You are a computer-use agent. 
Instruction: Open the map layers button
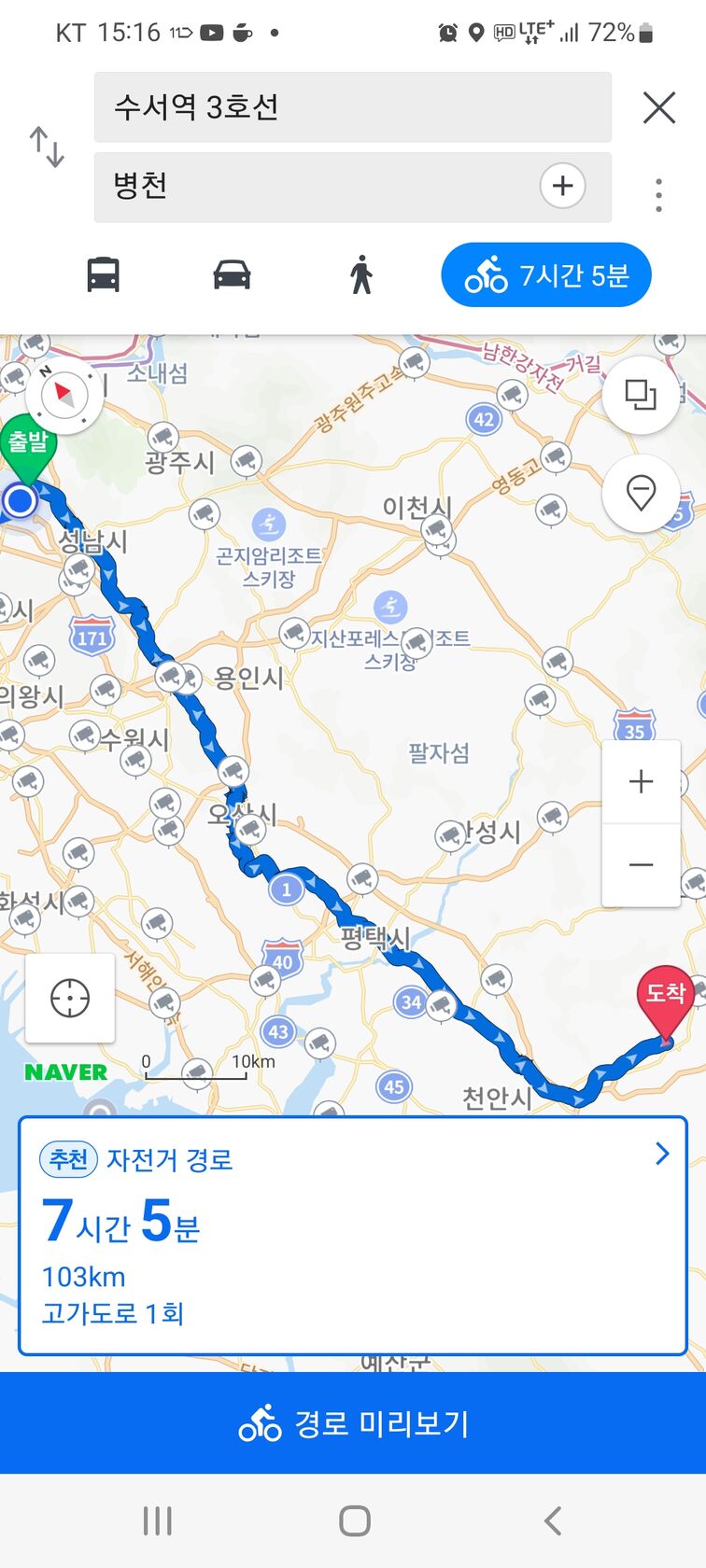pos(641,395)
